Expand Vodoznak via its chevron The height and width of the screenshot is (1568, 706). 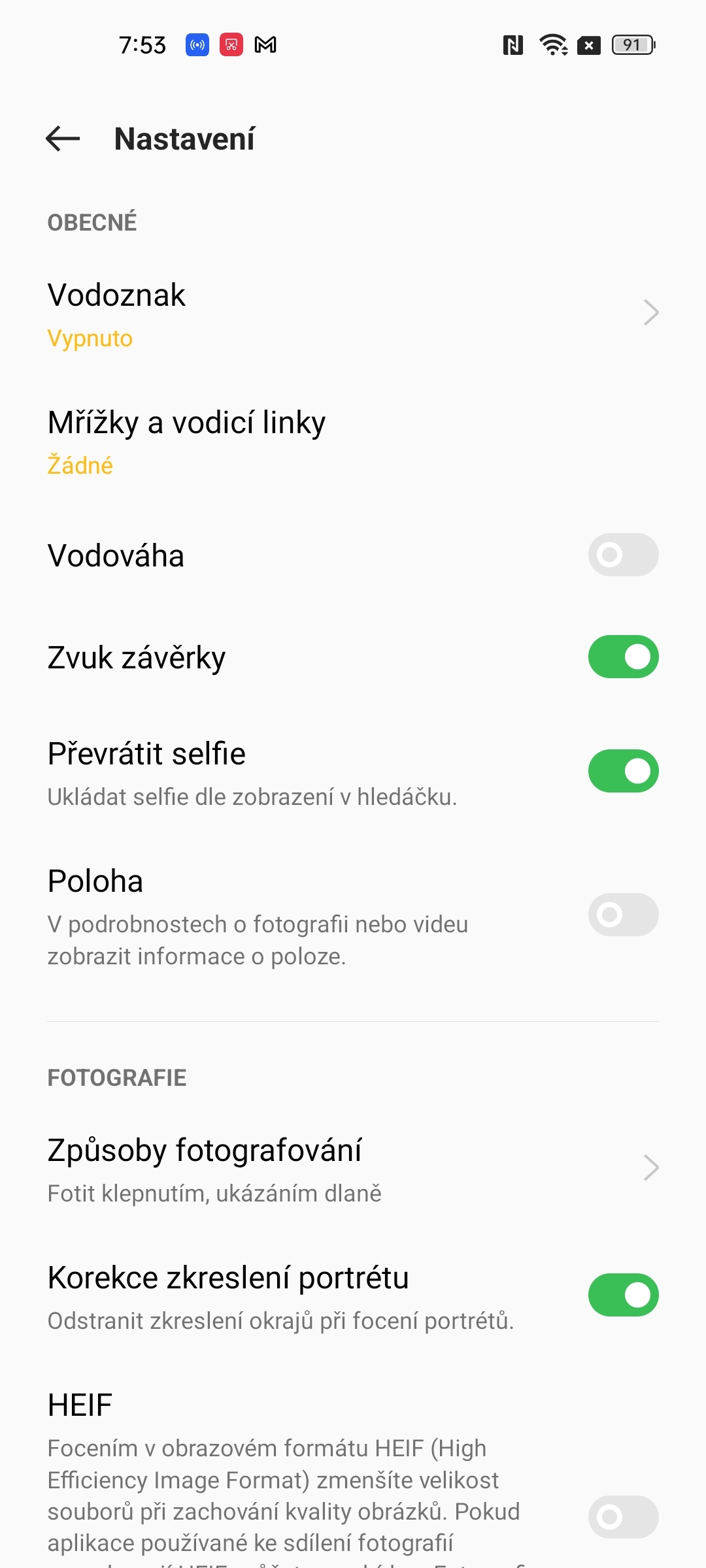(x=649, y=312)
